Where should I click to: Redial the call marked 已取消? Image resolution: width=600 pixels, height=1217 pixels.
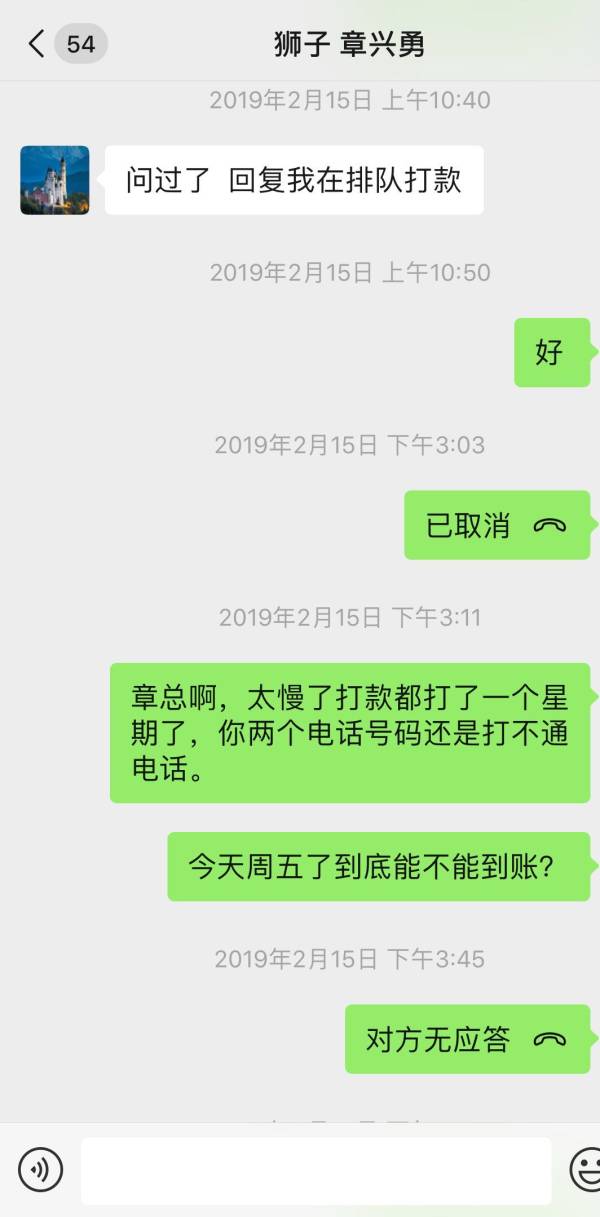click(497, 526)
